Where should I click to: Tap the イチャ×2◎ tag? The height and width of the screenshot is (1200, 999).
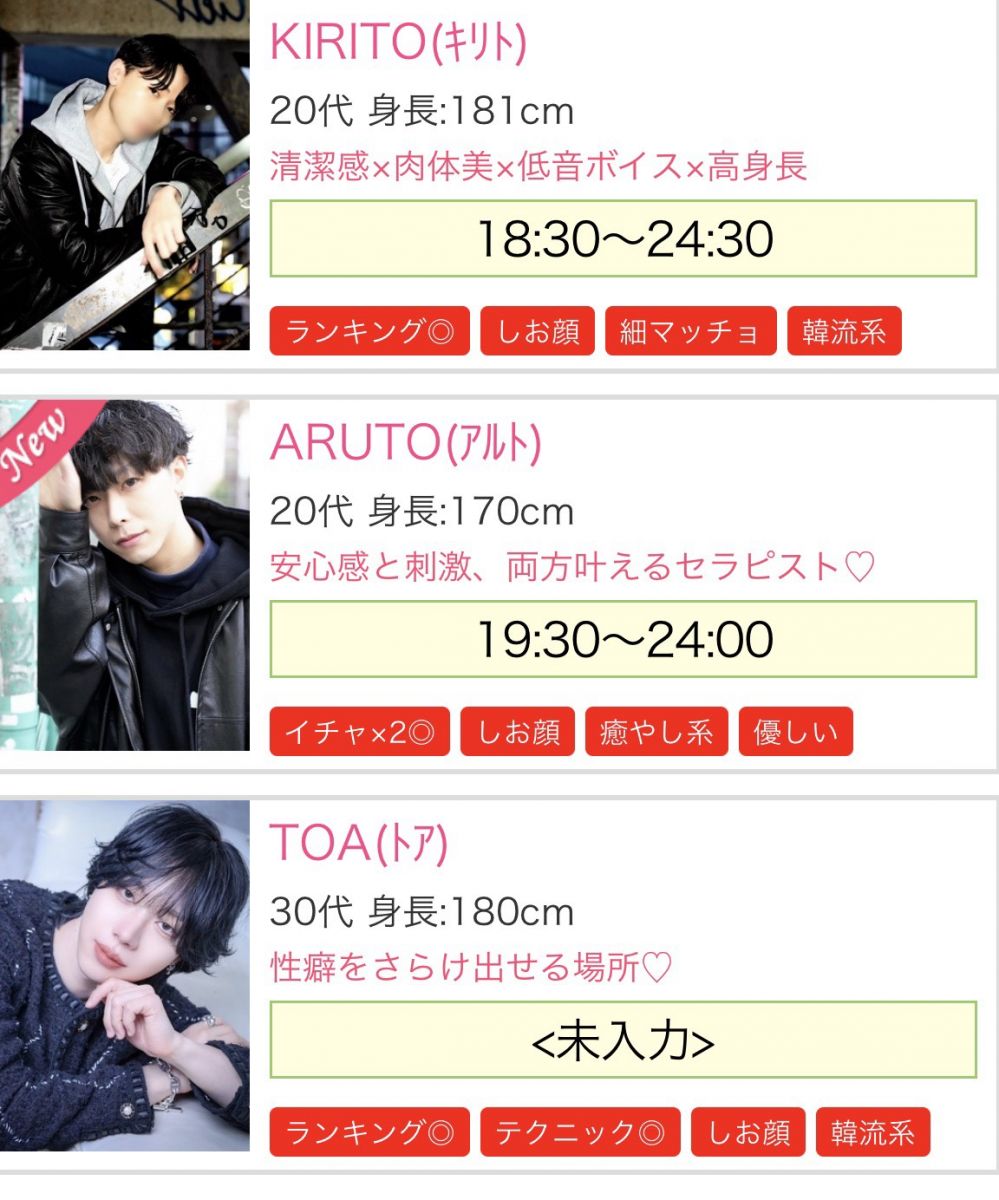[360, 732]
